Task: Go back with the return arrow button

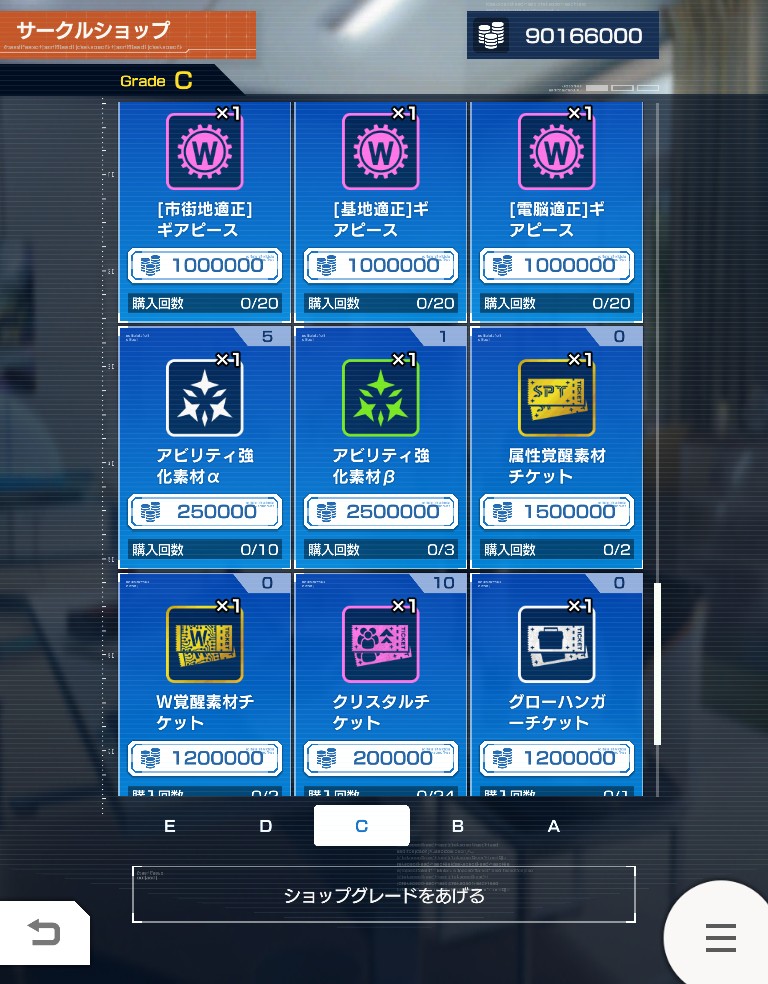Action: pyautogui.click(x=45, y=933)
